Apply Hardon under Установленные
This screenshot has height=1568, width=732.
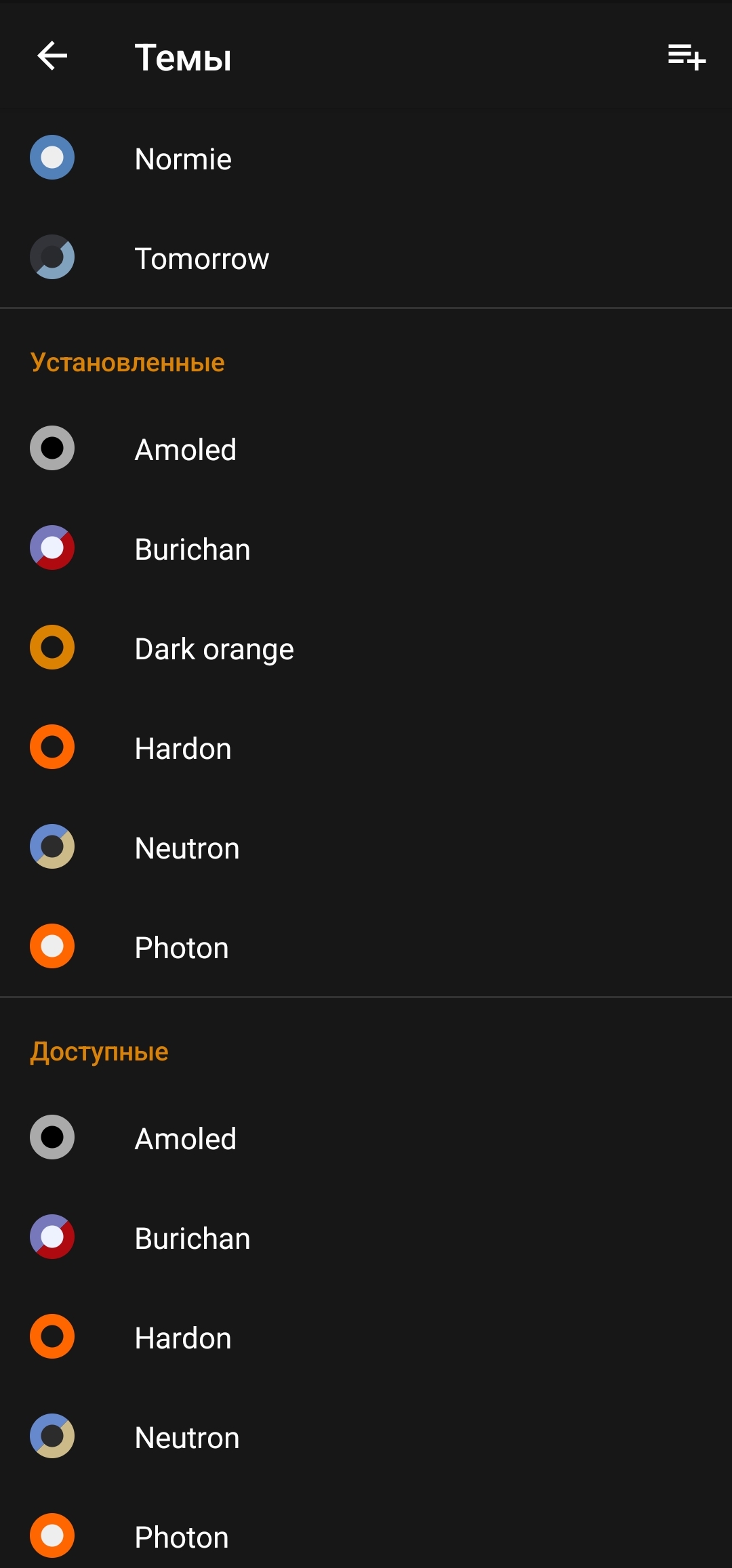tap(183, 749)
